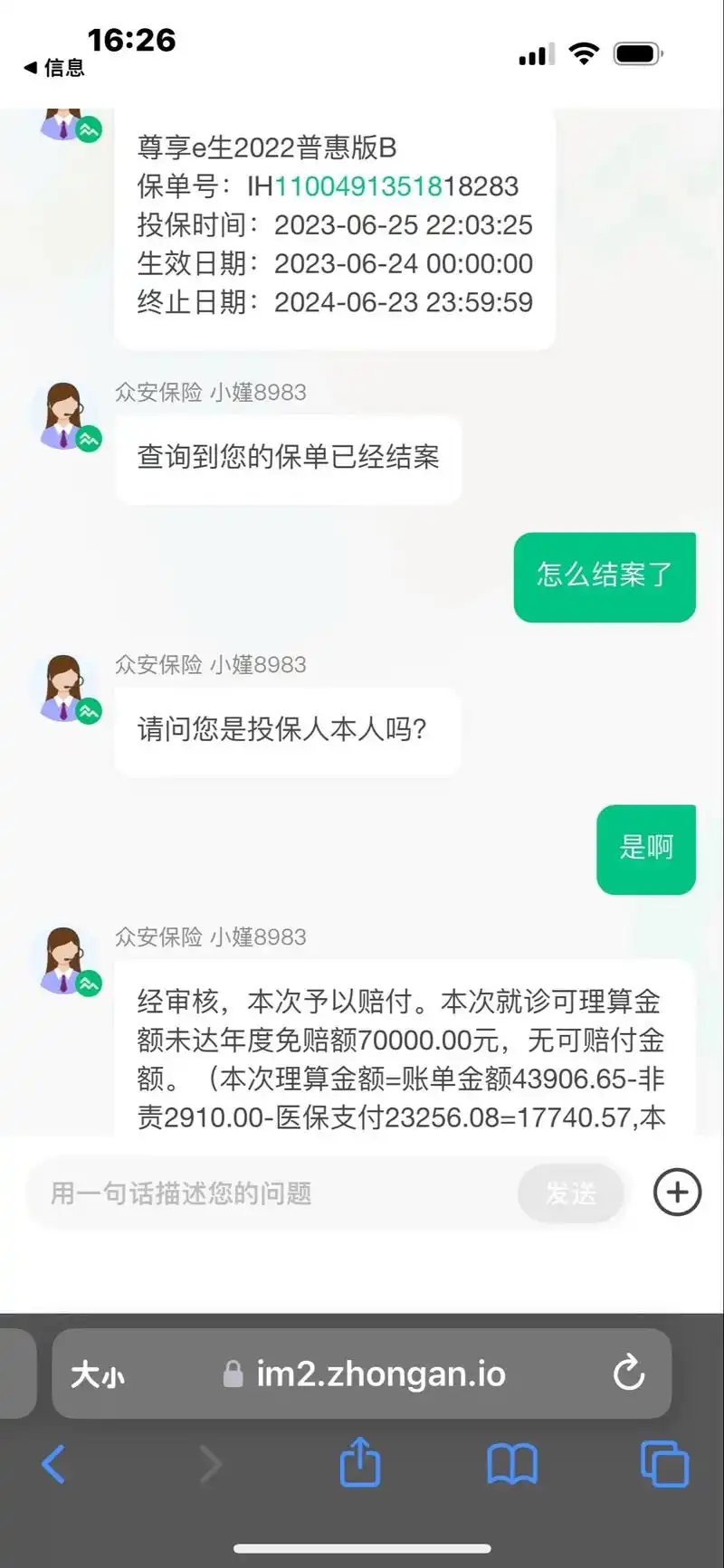Open the plus attachment menu

tap(677, 1193)
